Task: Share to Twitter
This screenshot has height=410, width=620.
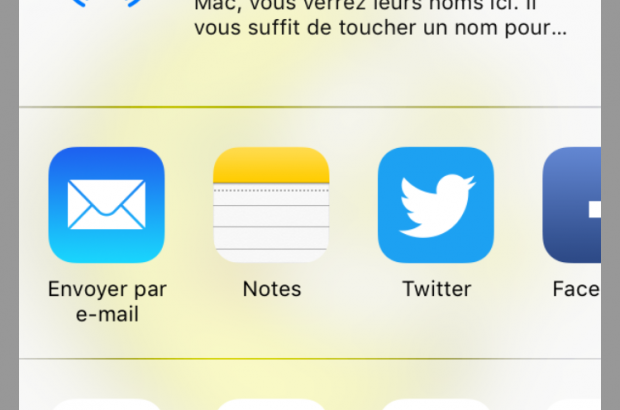Action: 436,205
